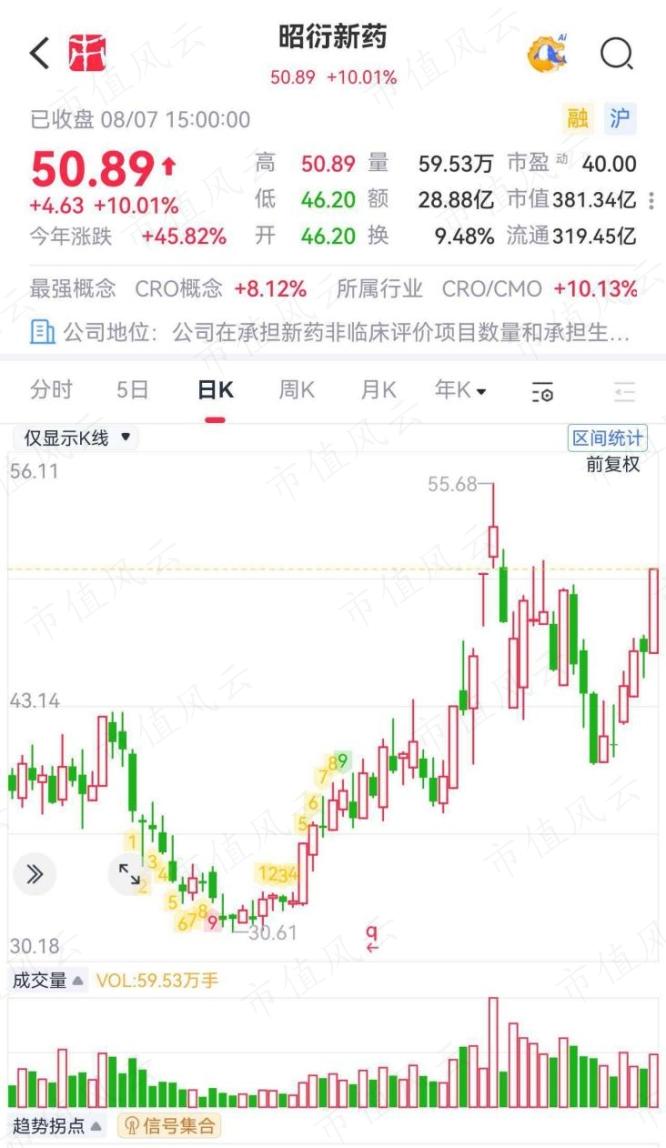
Task: Switch to the 5日 chart tab
Action: coord(132,390)
